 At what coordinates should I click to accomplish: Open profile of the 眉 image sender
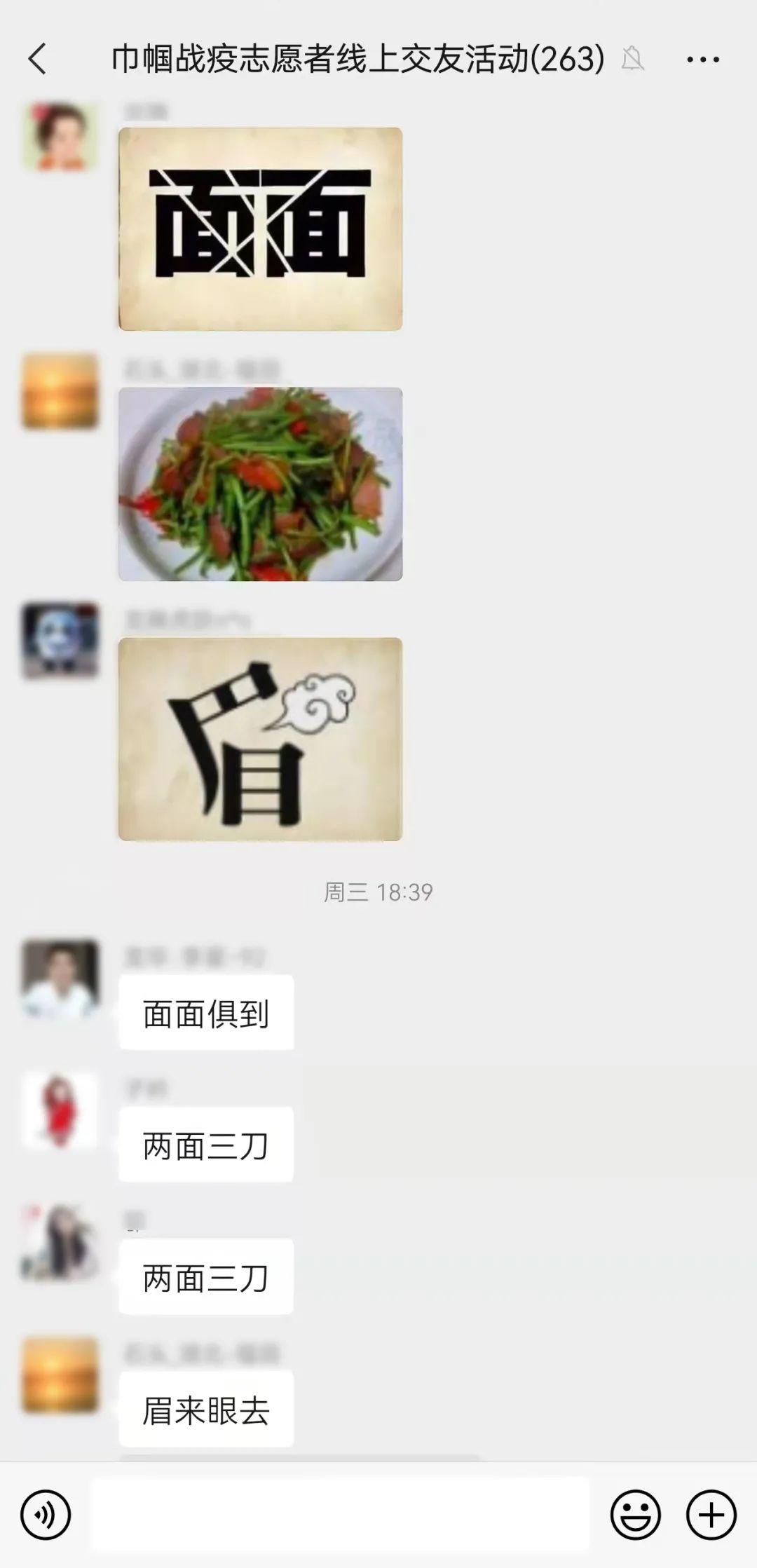point(60,640)
